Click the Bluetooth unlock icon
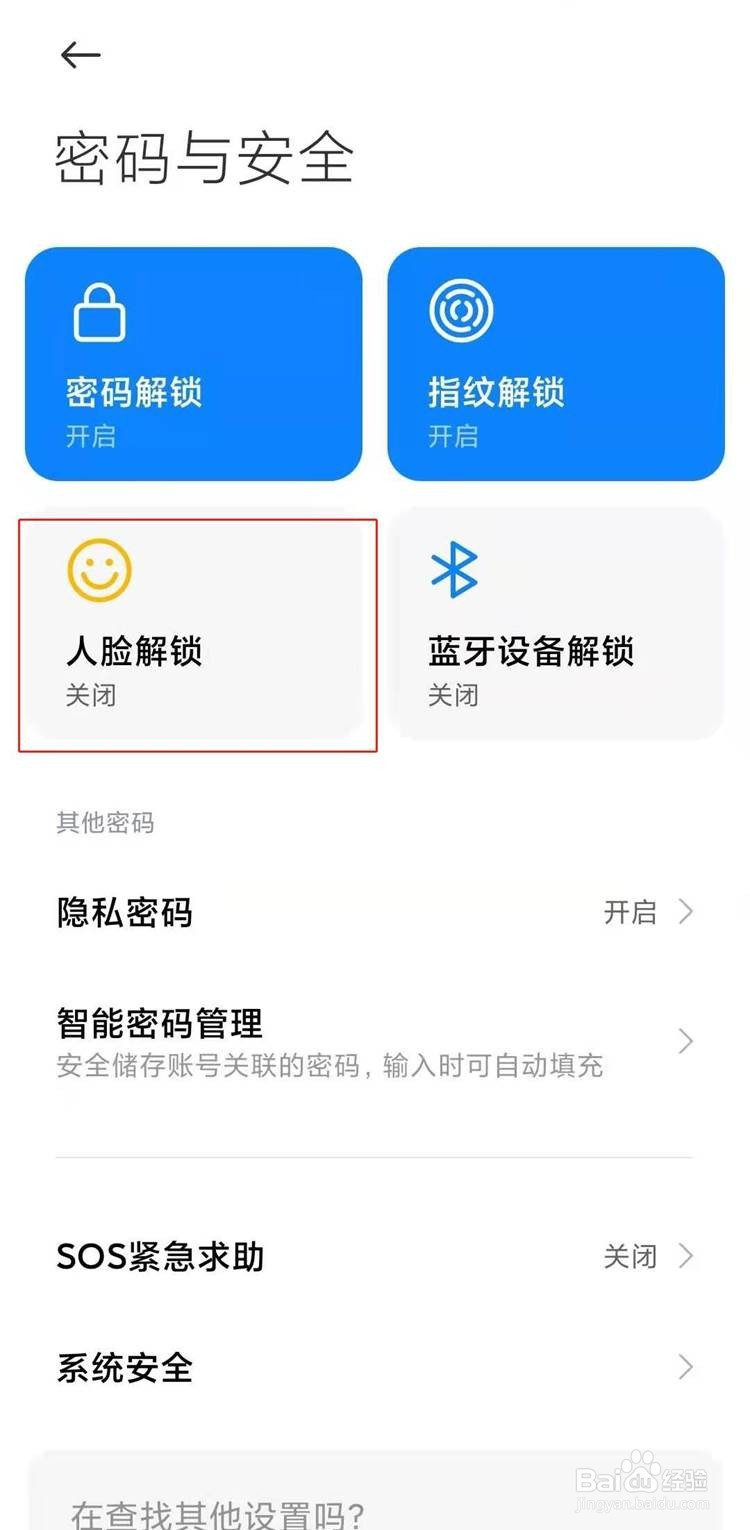The width and height of the screenshot is (750, 1530). point(458,571)
